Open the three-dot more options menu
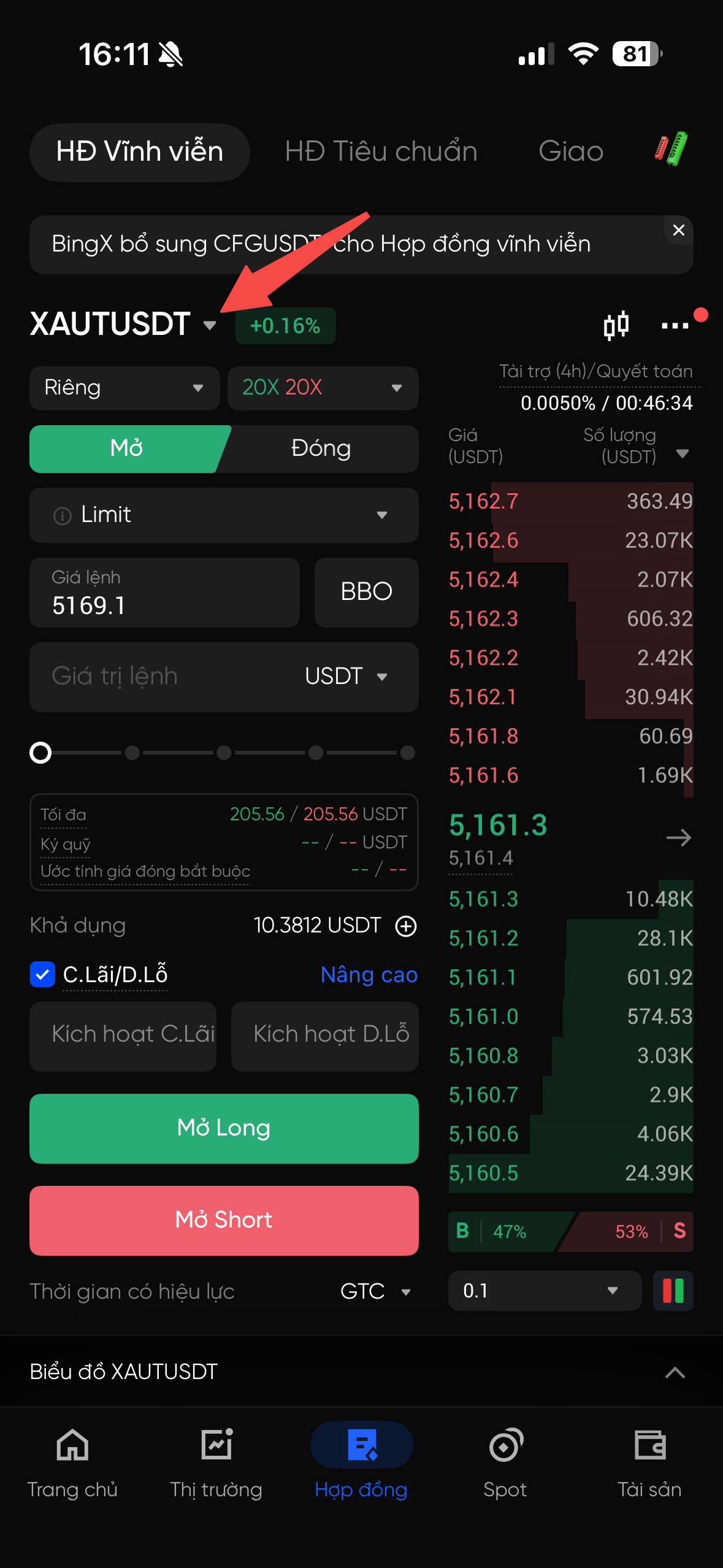Viewport: 723px width, 1568px height. [x=675, y=326]
